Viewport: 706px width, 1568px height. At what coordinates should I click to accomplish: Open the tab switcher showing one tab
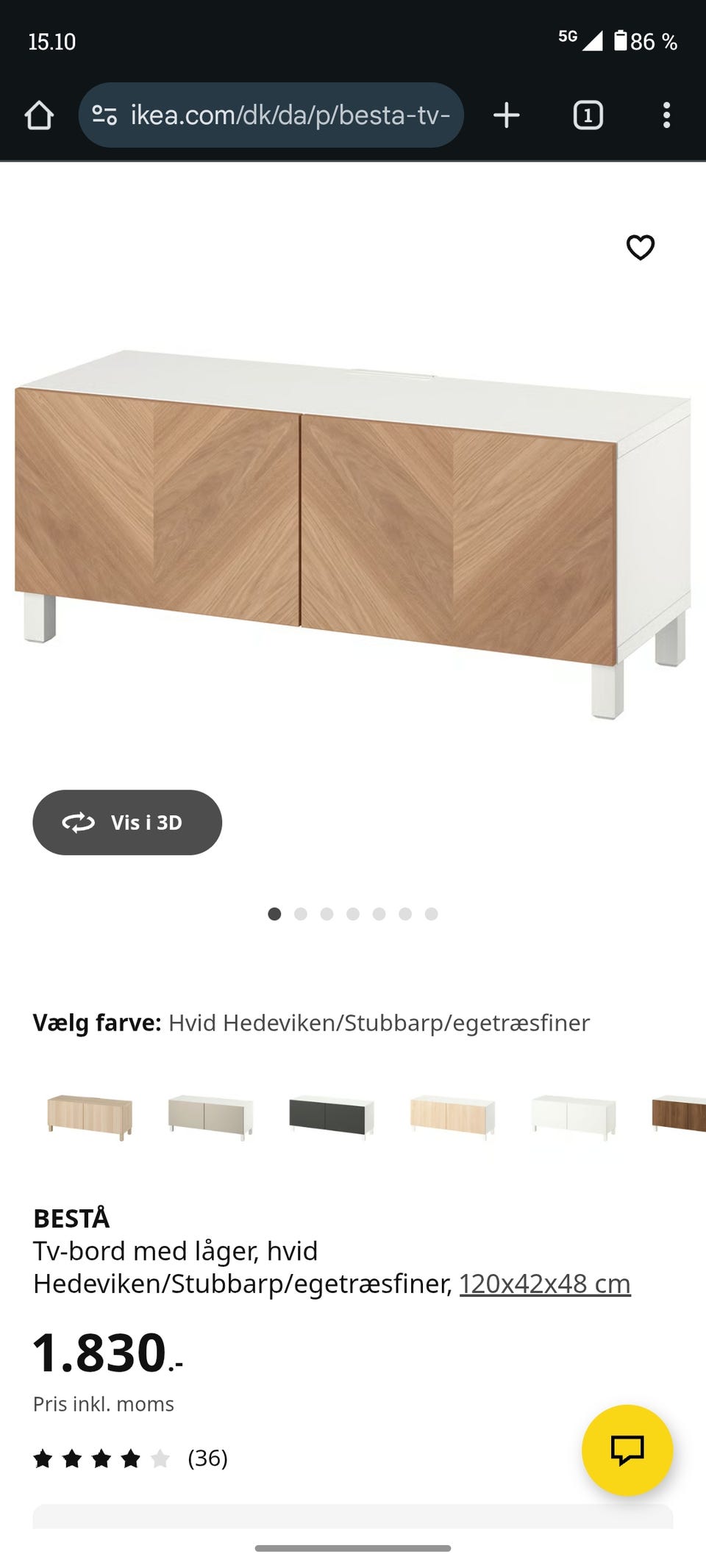pyautogui.click(x=588, y=115)
